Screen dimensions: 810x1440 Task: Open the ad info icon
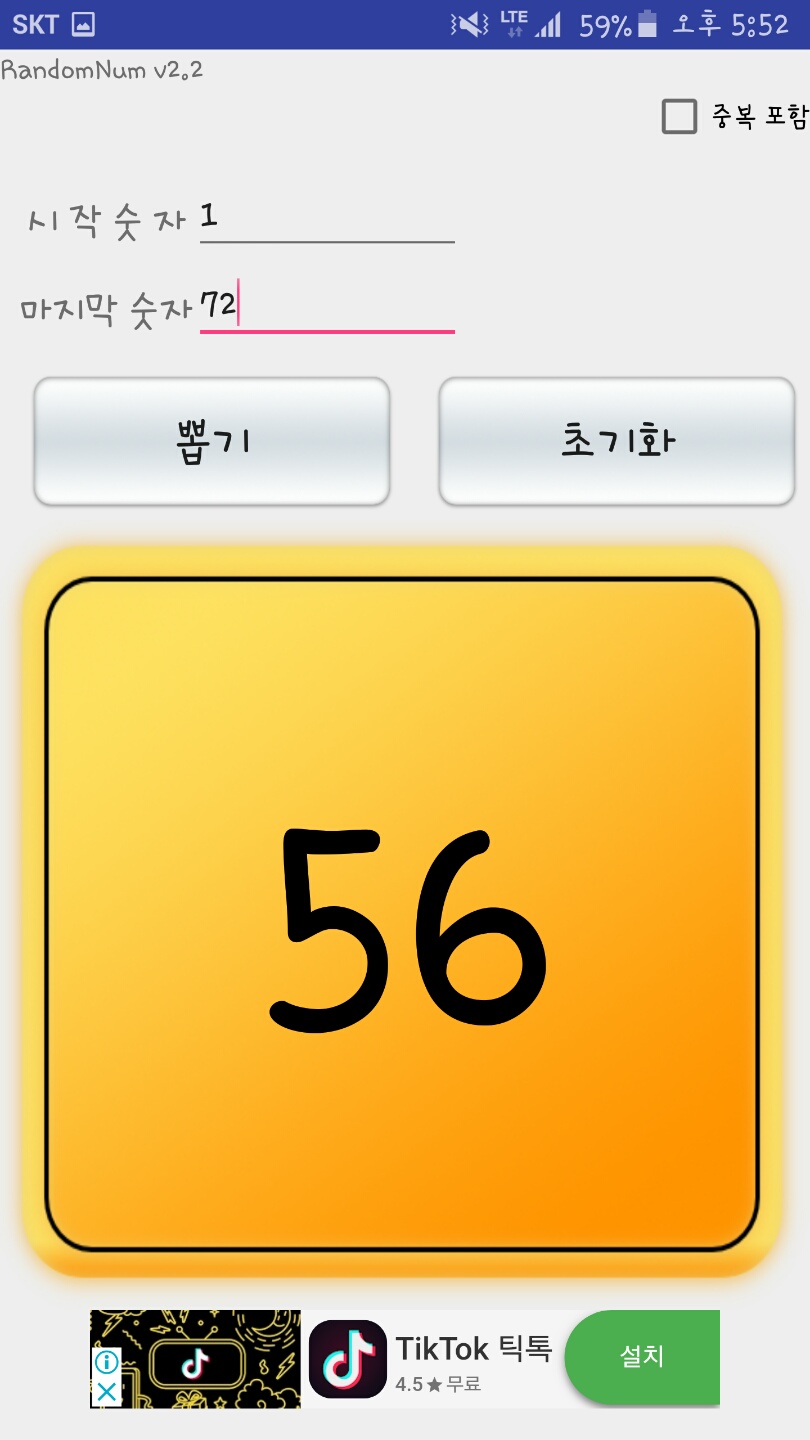click(x=106, y=1362)
